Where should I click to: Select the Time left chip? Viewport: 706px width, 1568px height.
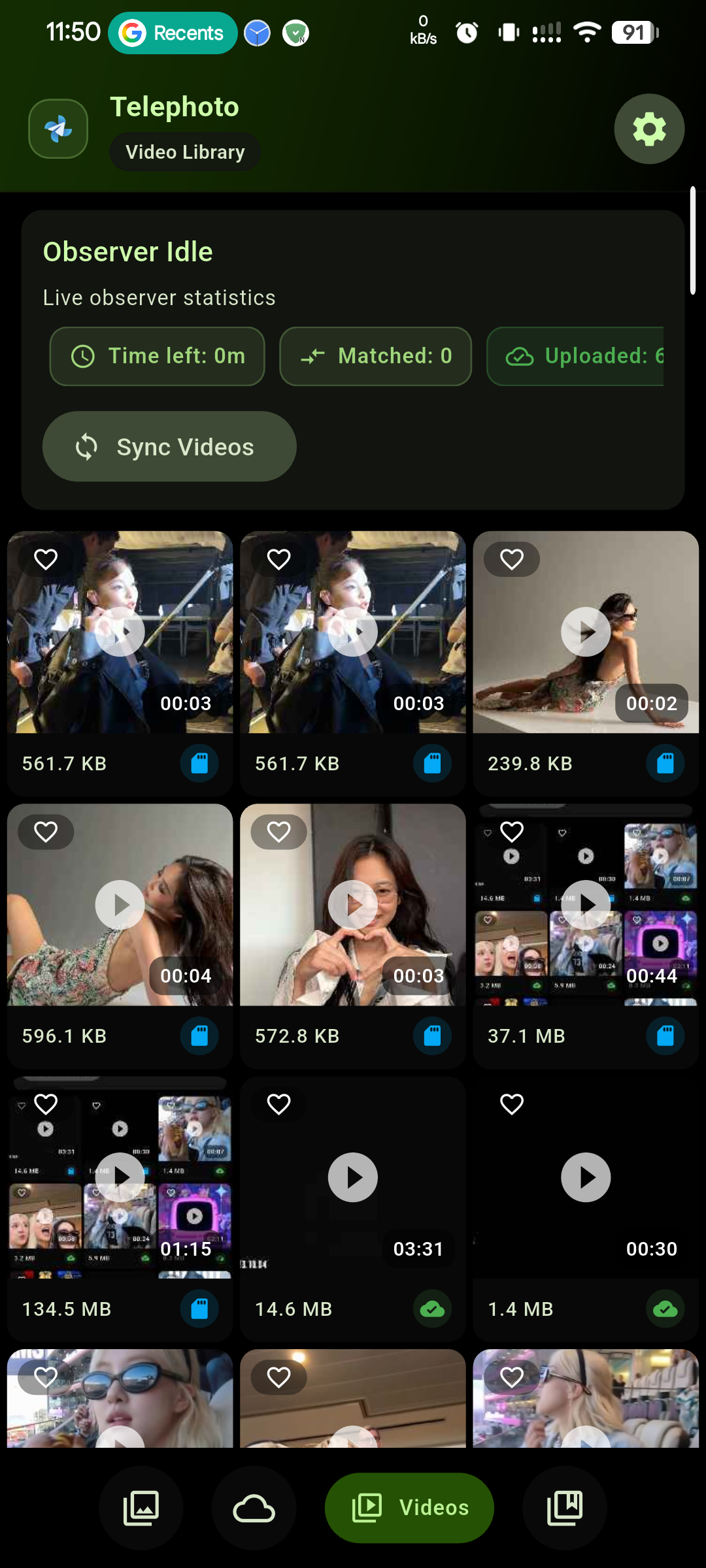157,356
